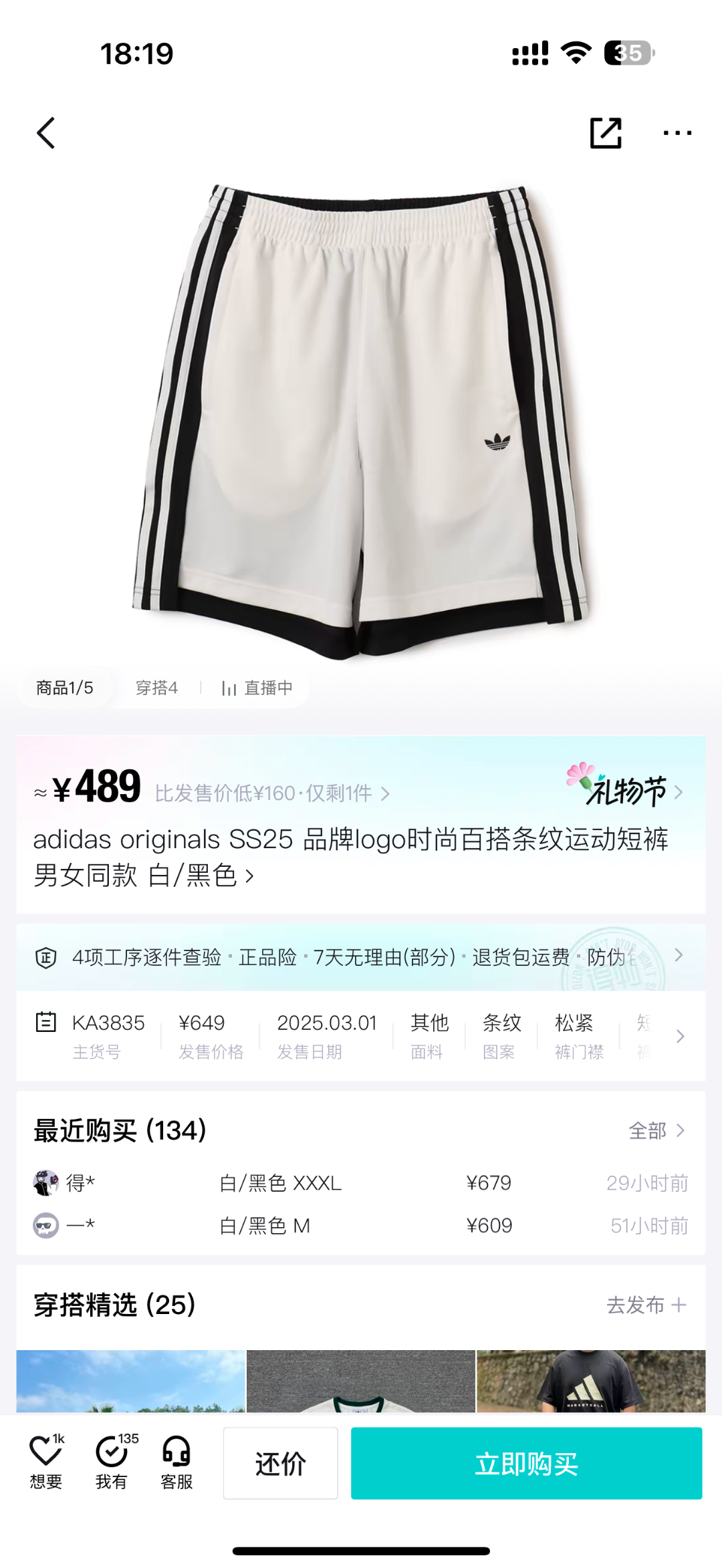
Task: Go back using the back arrow
Action: pyautogui.click(x=45, y=133)
